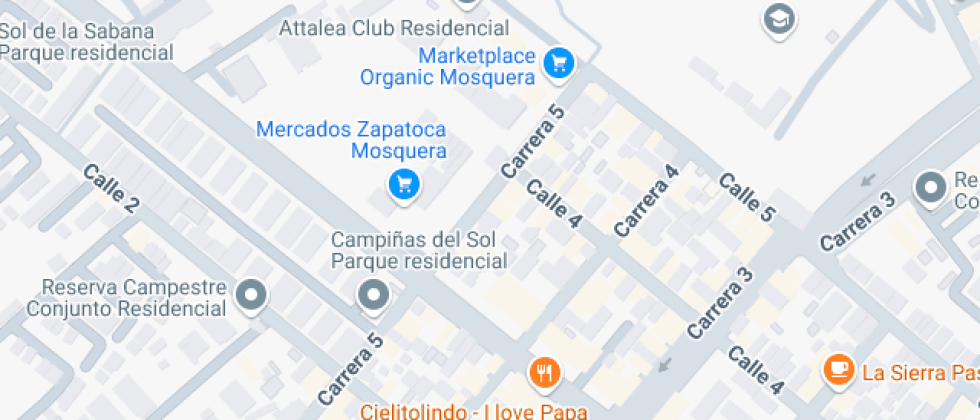Tap the Campiñas del Sol Parque residencial marker
This screenshot has width=980, height=420.
(375, 295)
